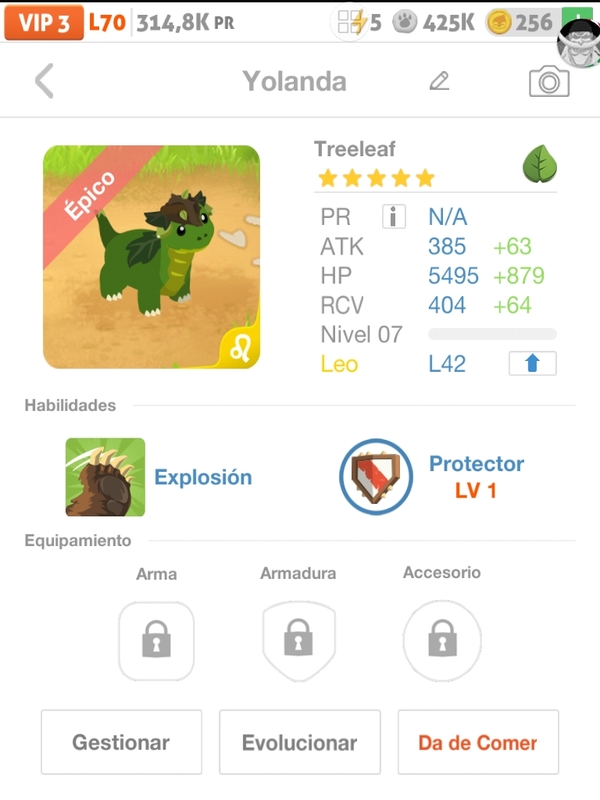Viewport: 600px width, 800px height.
Task: Select the locked Armadura slot
Action: pos(297,640)
